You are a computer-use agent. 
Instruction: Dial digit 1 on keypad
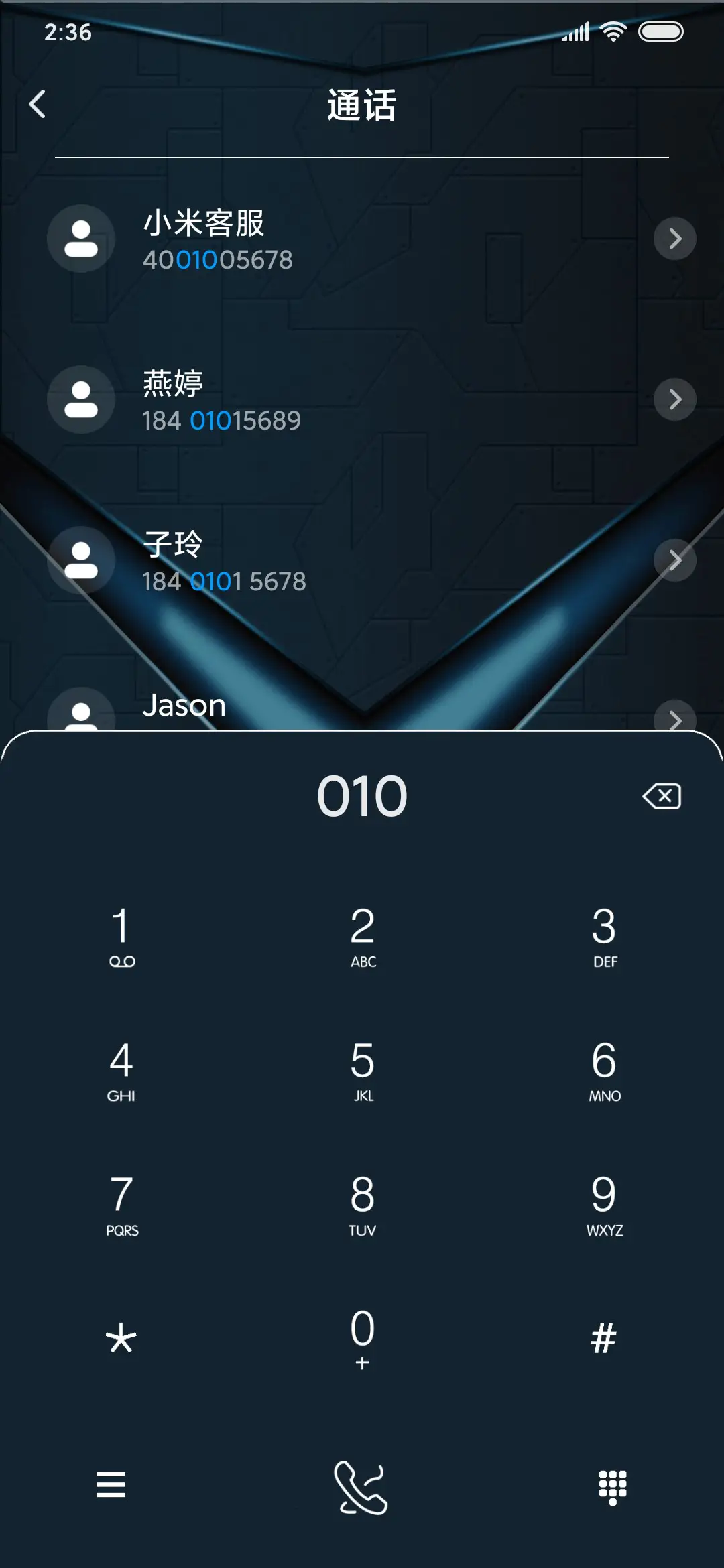(x=121, y=936)
